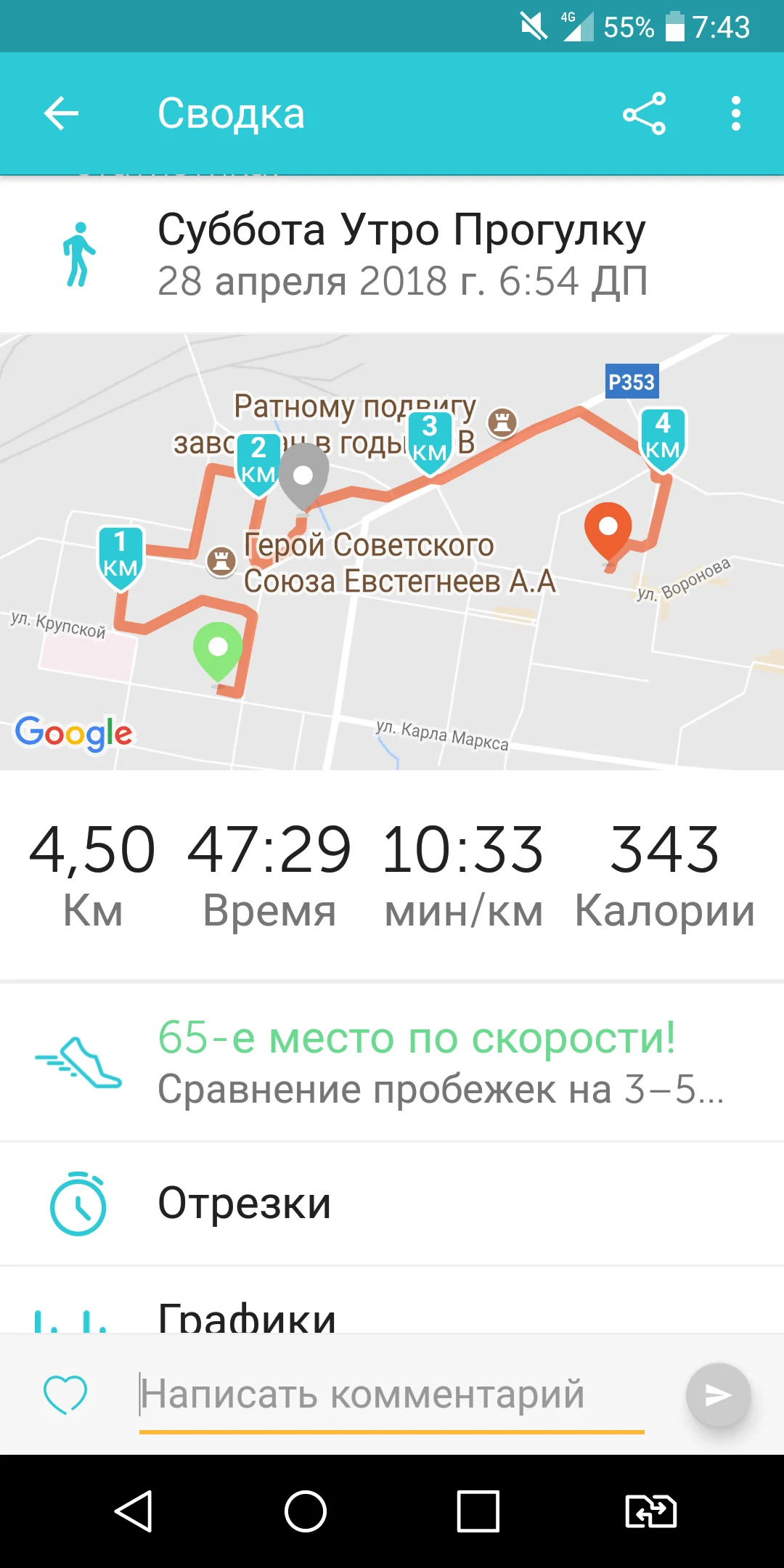Open the Графики charts section
The image size is (784, 1568).
392,1312
